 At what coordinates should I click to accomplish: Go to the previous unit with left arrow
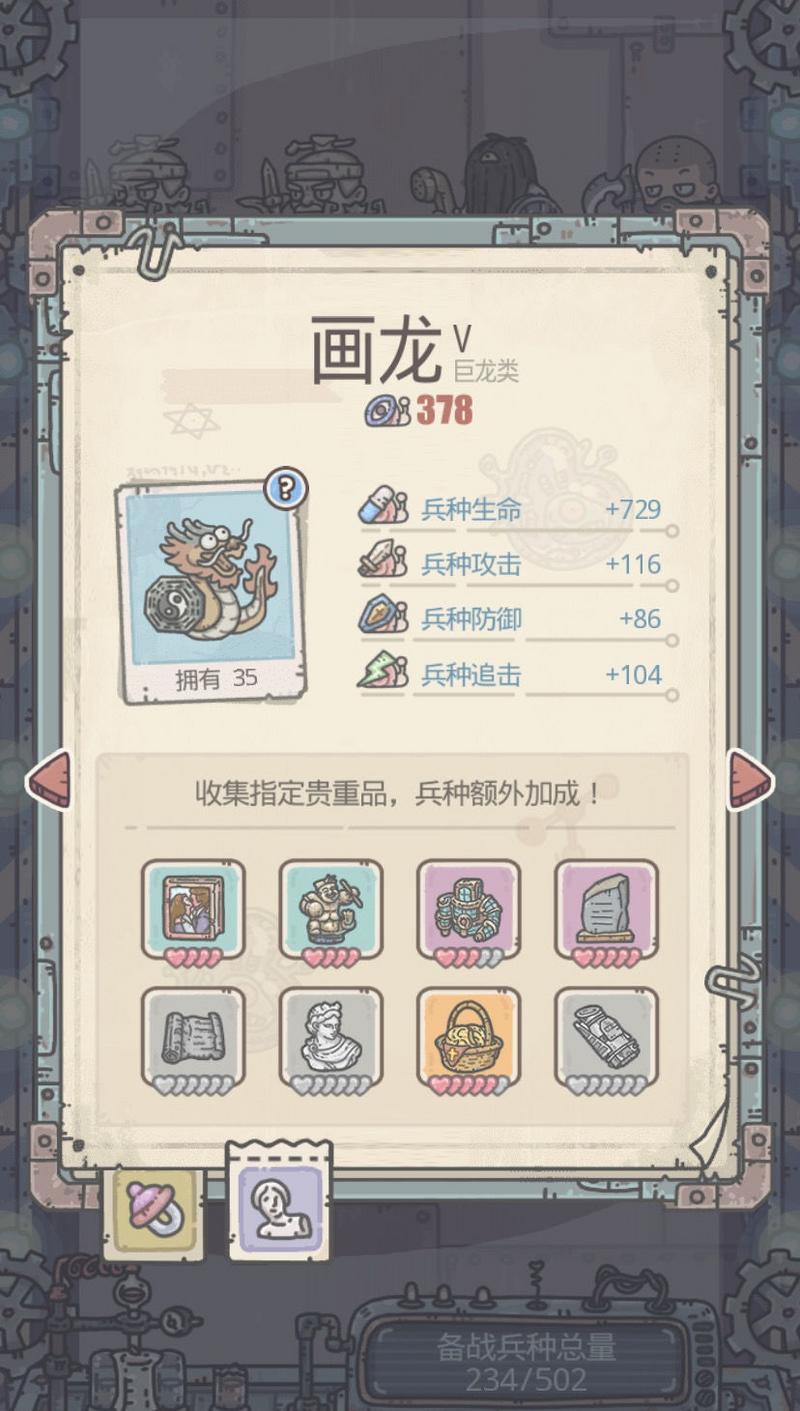pos(49,778)
